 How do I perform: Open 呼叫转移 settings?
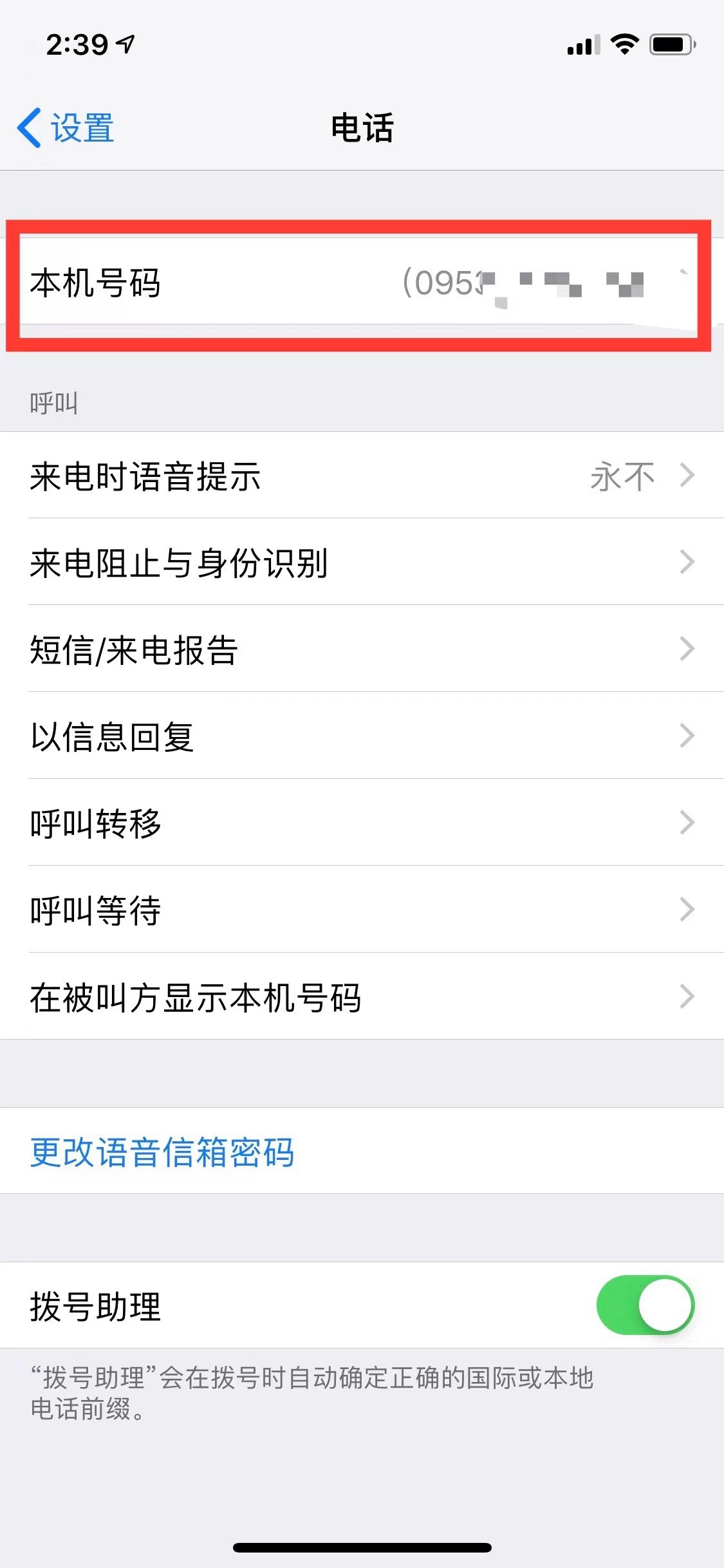point(362,823)
